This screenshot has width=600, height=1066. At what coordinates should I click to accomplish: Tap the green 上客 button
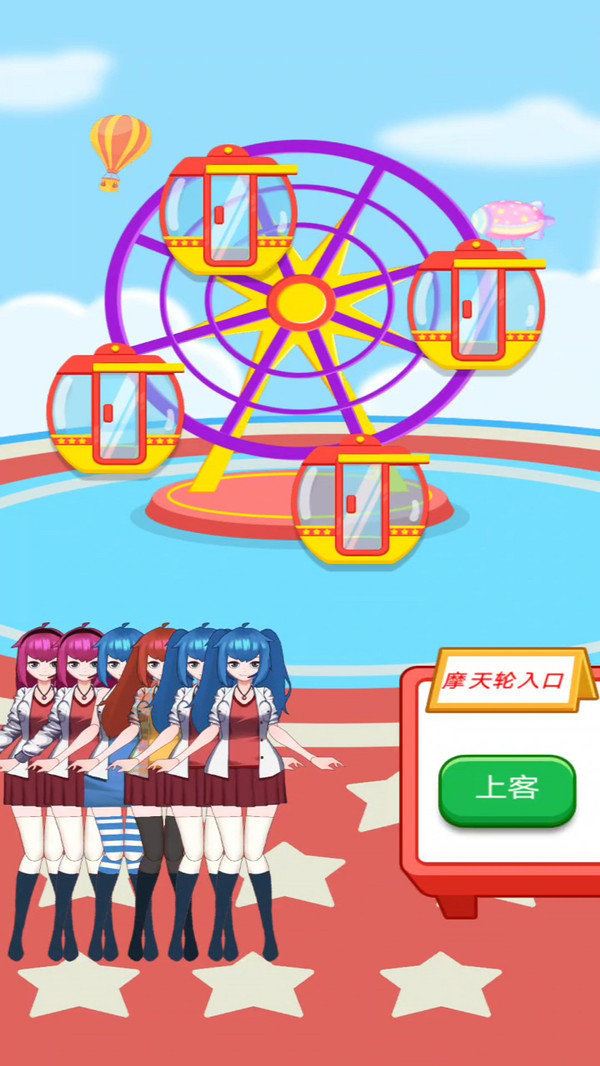[507, 789]
